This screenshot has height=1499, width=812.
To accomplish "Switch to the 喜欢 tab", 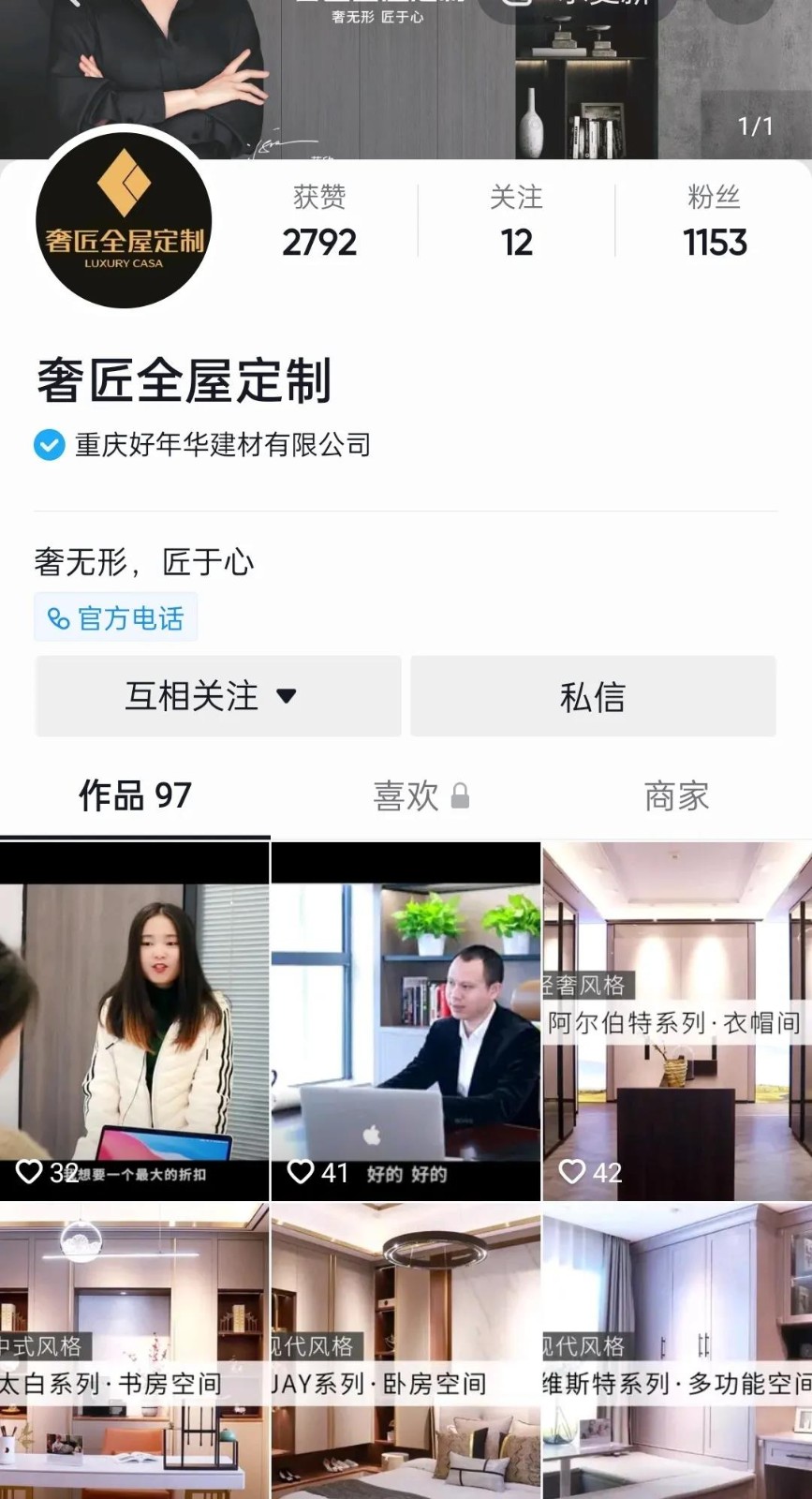I will pos(420,796).
